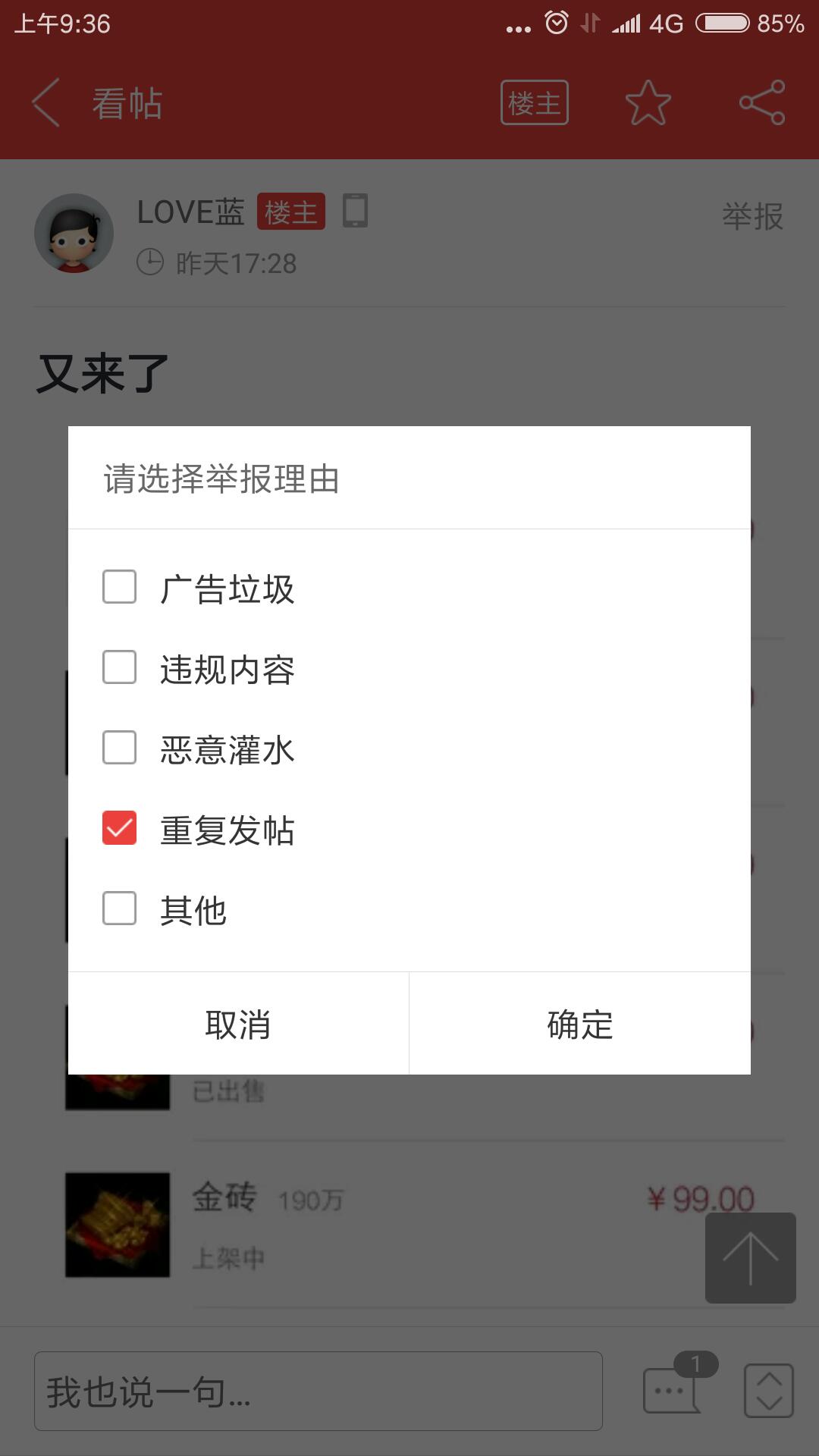
Task: Uncheck the 重复发帖 option
Action: pos(119,828)
